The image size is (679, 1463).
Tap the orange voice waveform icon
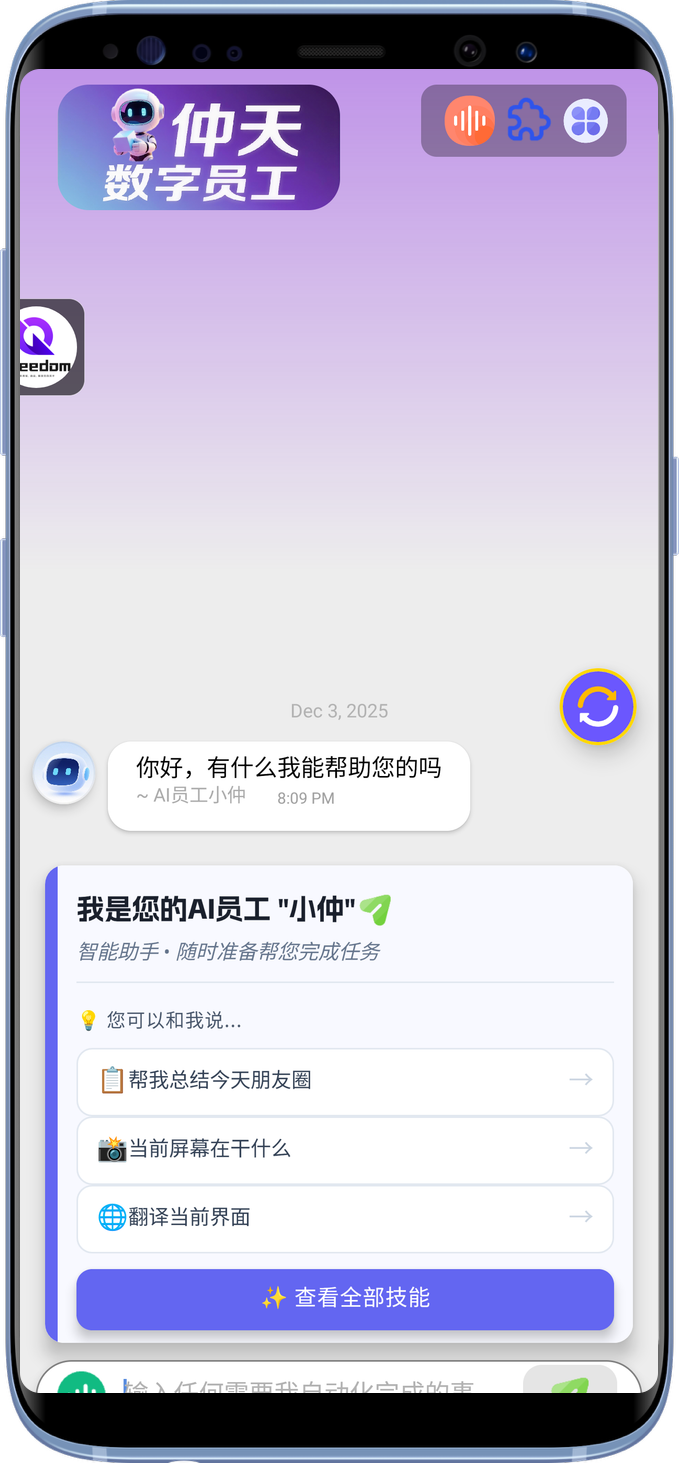pyautogui.click(x=469, y=121)
